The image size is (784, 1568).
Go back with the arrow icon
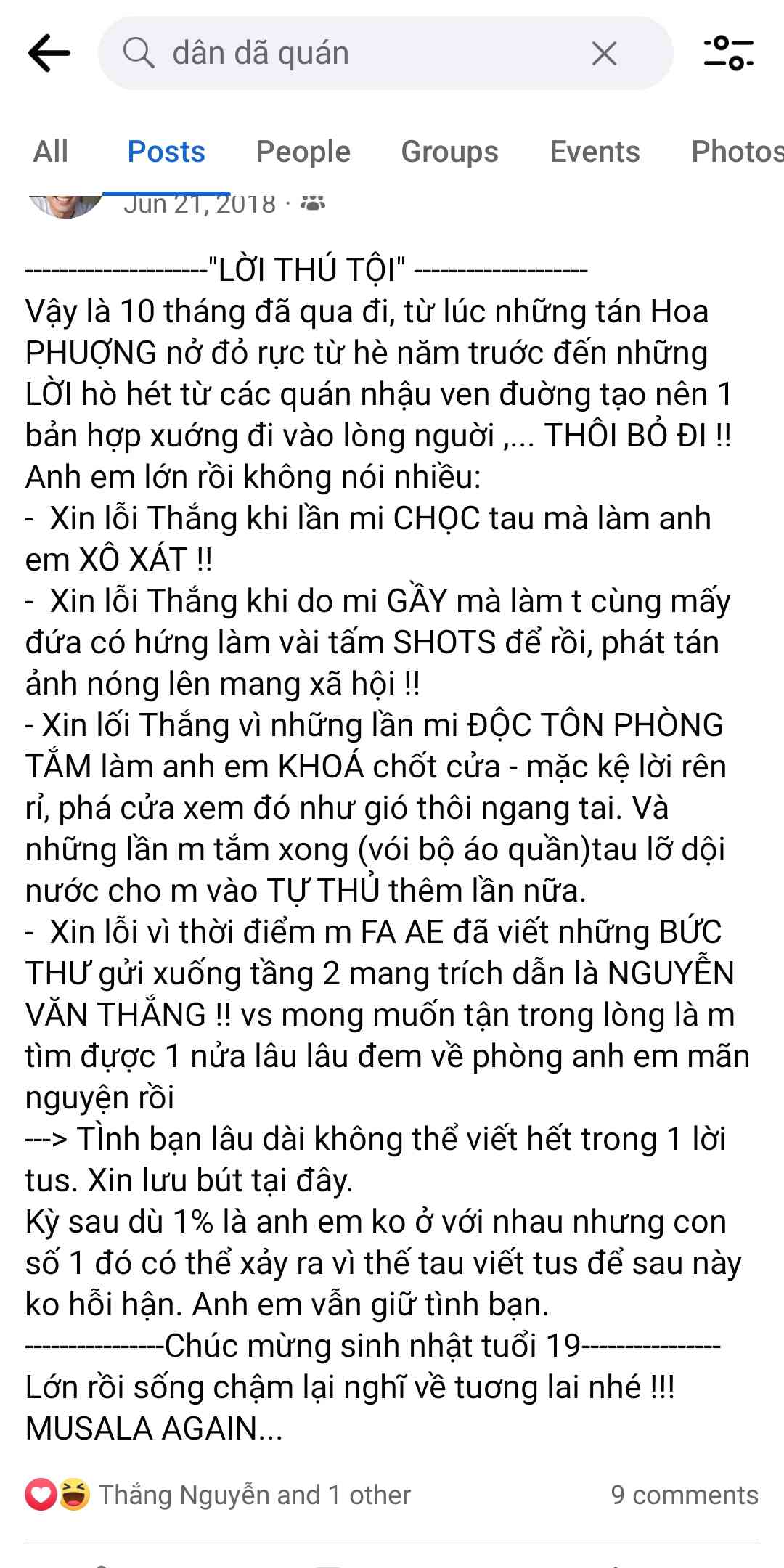tap(49, 53)
